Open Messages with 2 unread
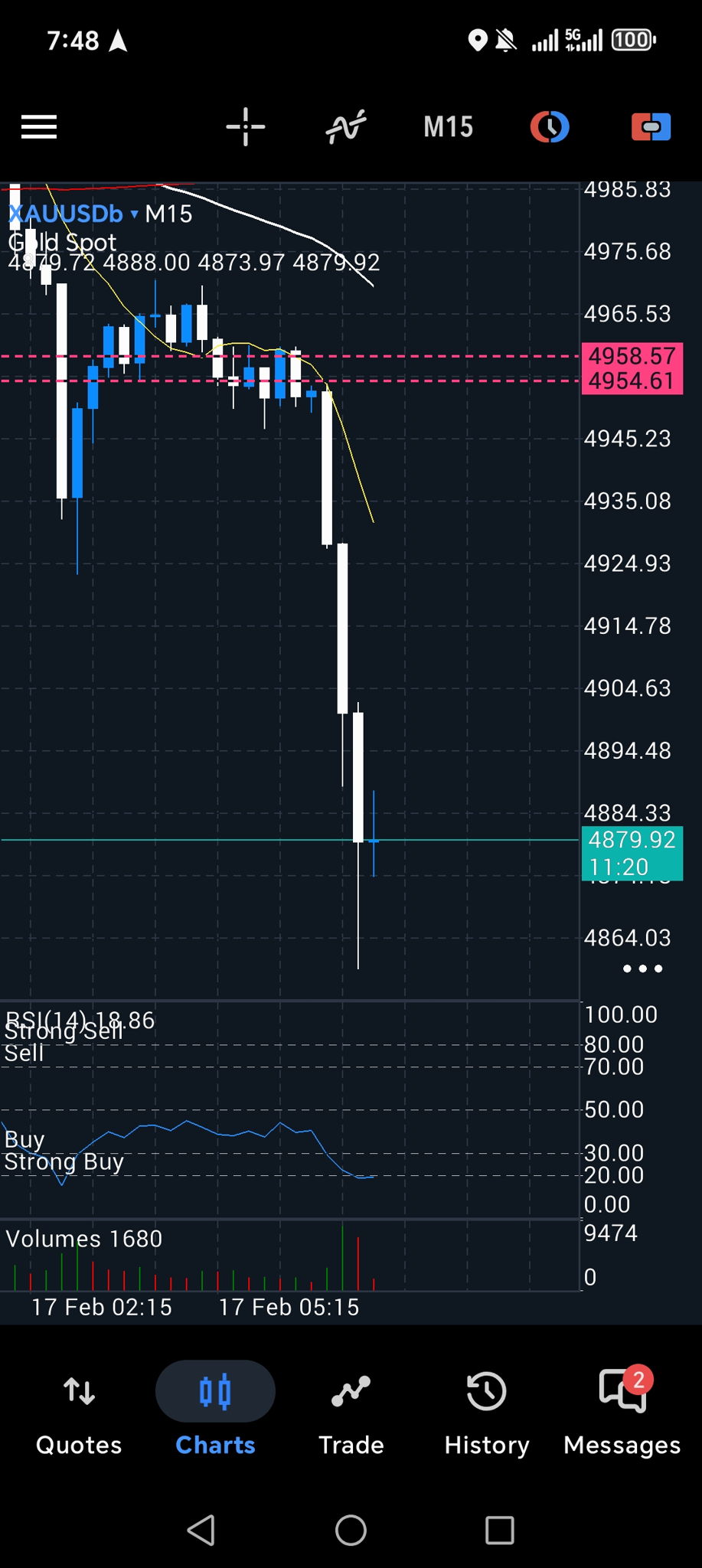702x1568 pixels. click(622, 1413)
